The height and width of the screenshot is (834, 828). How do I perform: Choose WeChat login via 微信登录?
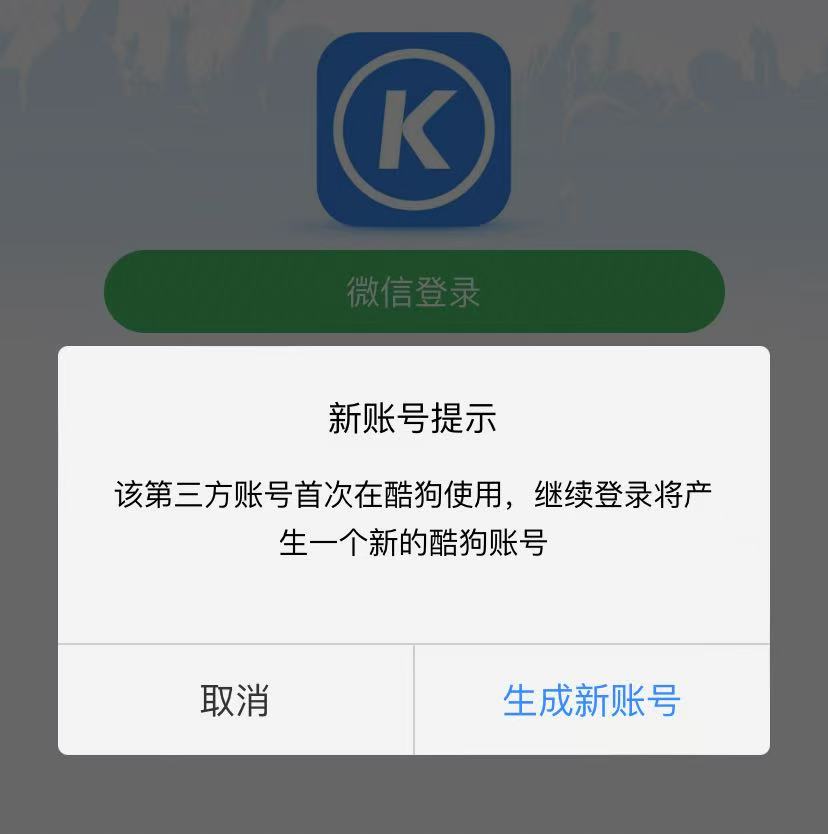(414, 290)
